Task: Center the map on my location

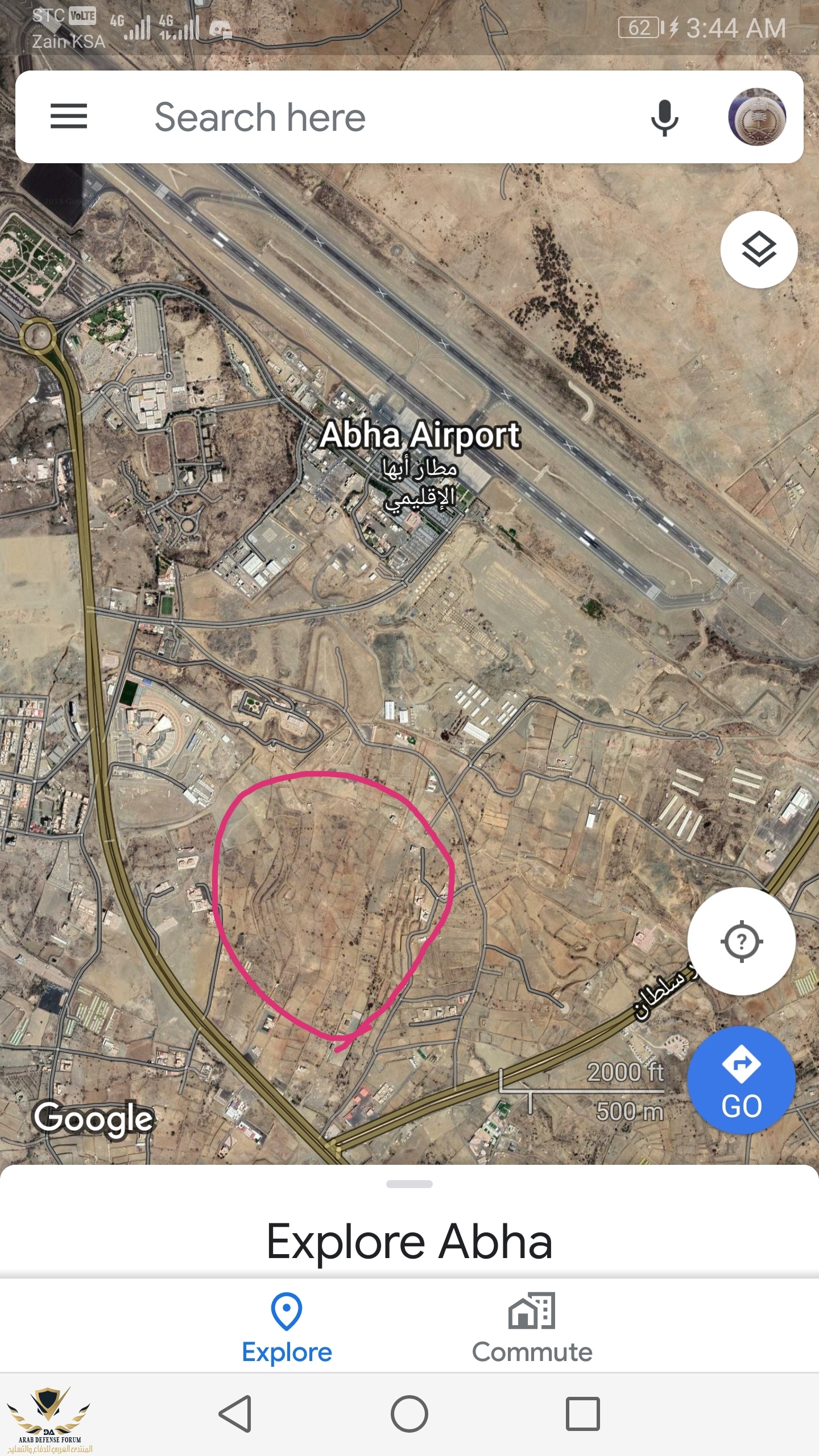Action: click(x=741, y=941)
